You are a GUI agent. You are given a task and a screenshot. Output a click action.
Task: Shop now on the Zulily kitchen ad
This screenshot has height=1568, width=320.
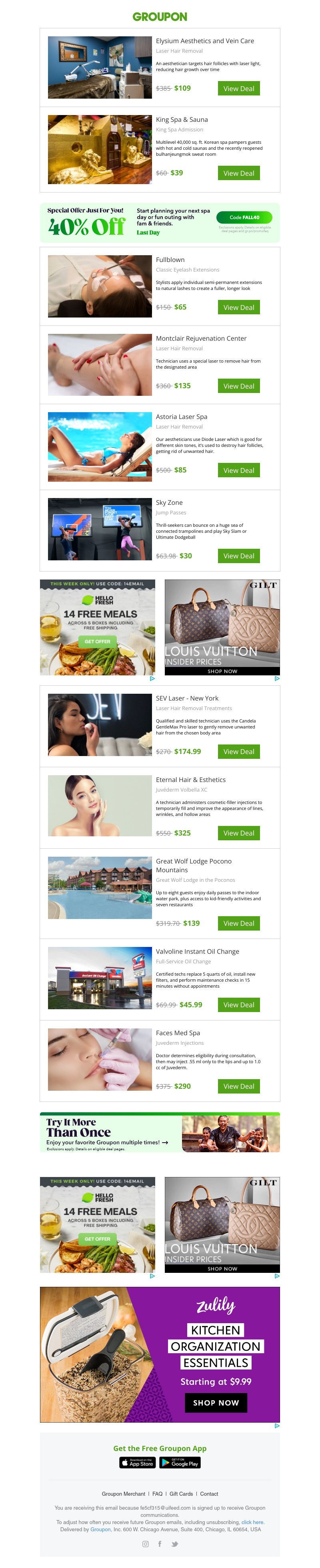(x=216, y=1402)
